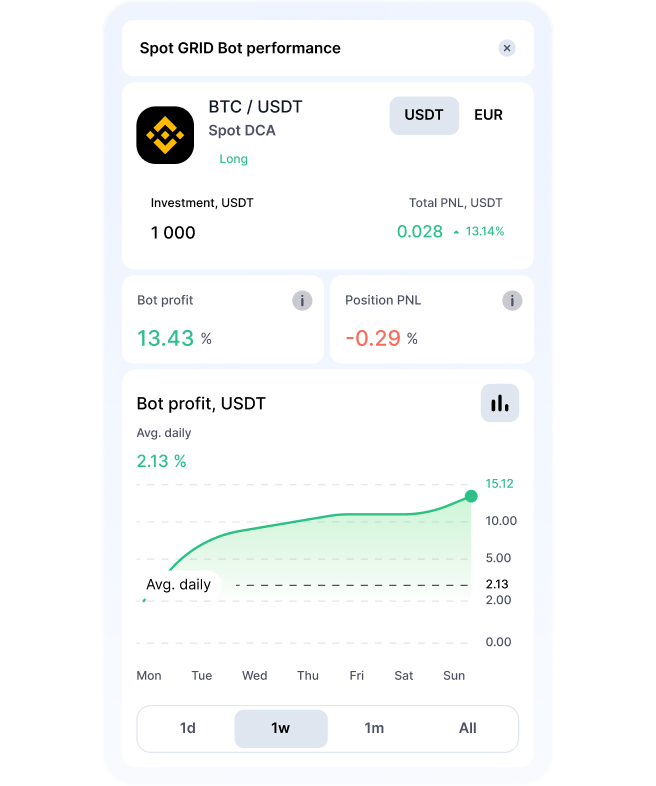Image resolution: width=656 pixels, height=786 pixels.
Task: Select USDT currency
Action: coord(424,115)
